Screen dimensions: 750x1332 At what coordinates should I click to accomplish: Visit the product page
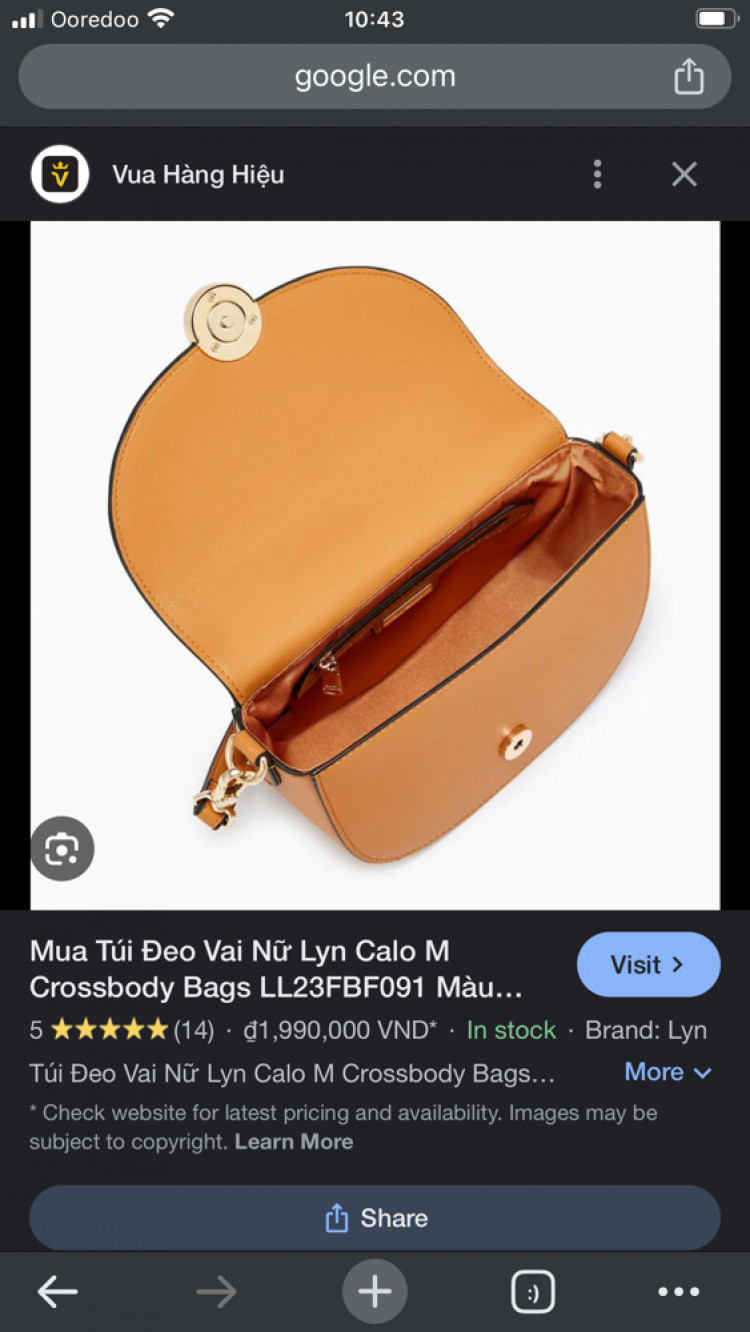tap(648, 964)
